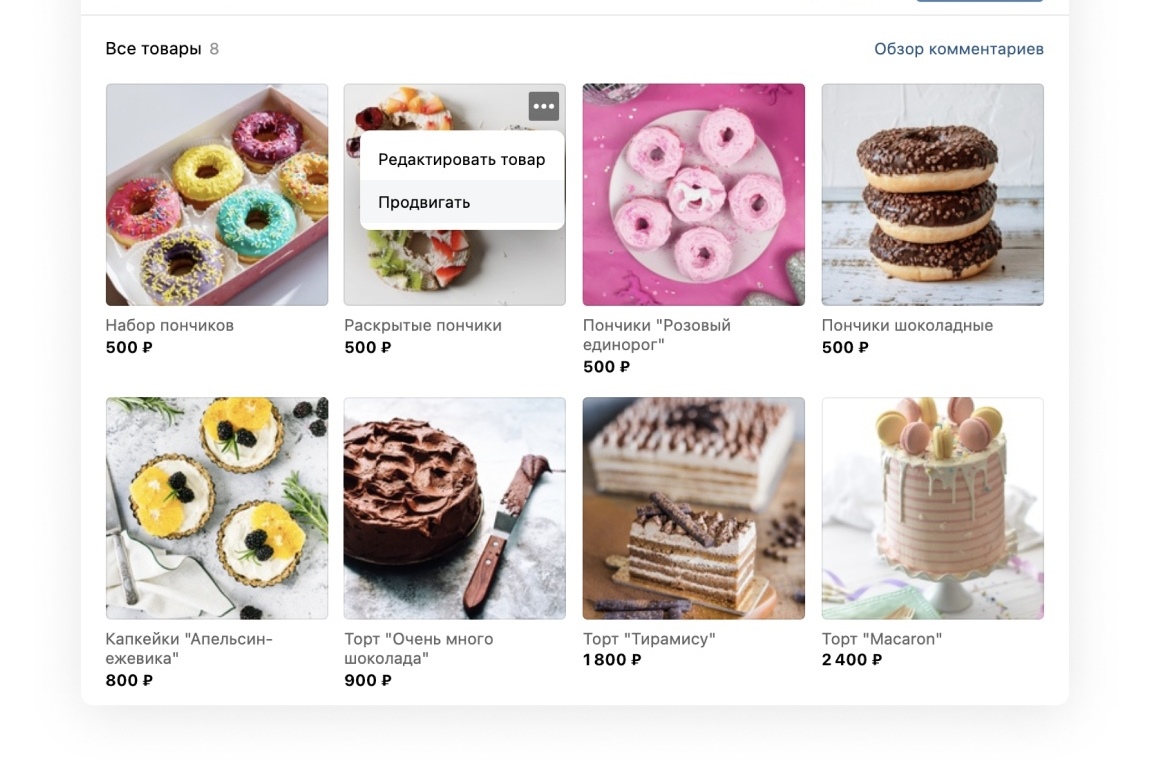The image size is (1150, 766).
Task: Open the Торт "Macaron" product card
Action: (x=932, y=508)
